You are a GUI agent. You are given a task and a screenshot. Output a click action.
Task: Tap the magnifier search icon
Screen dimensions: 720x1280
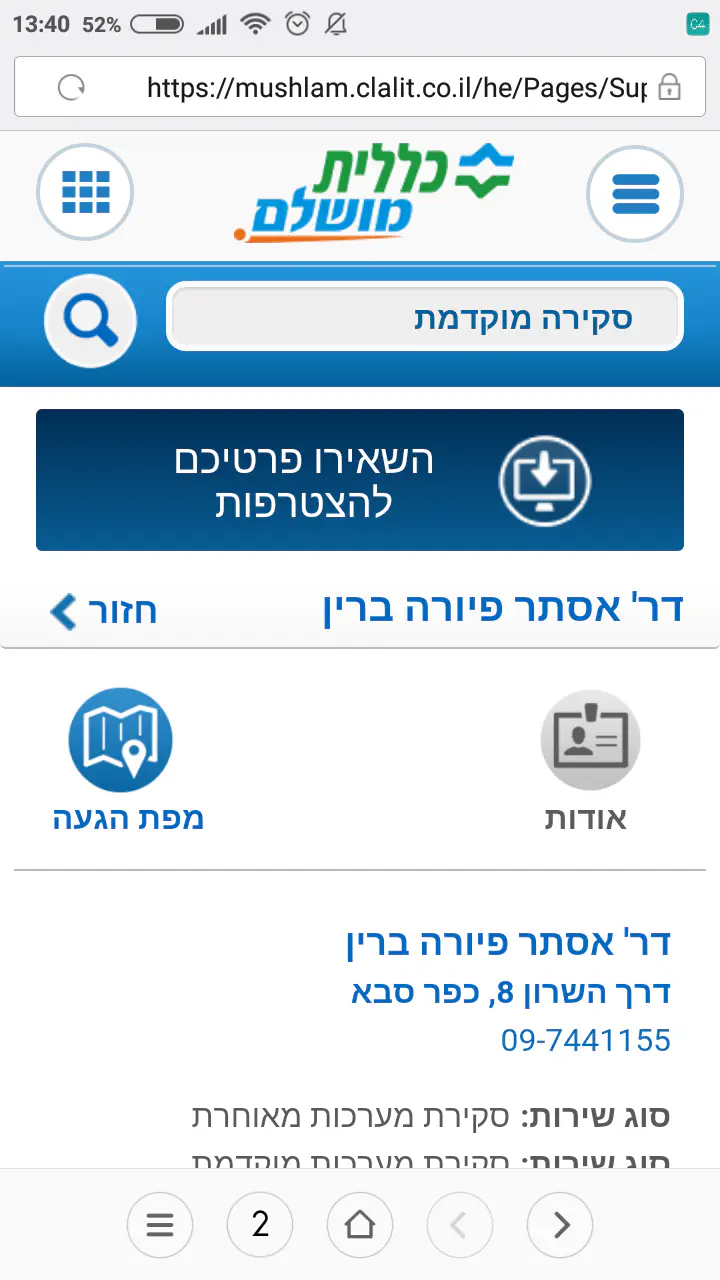(90, 320)
